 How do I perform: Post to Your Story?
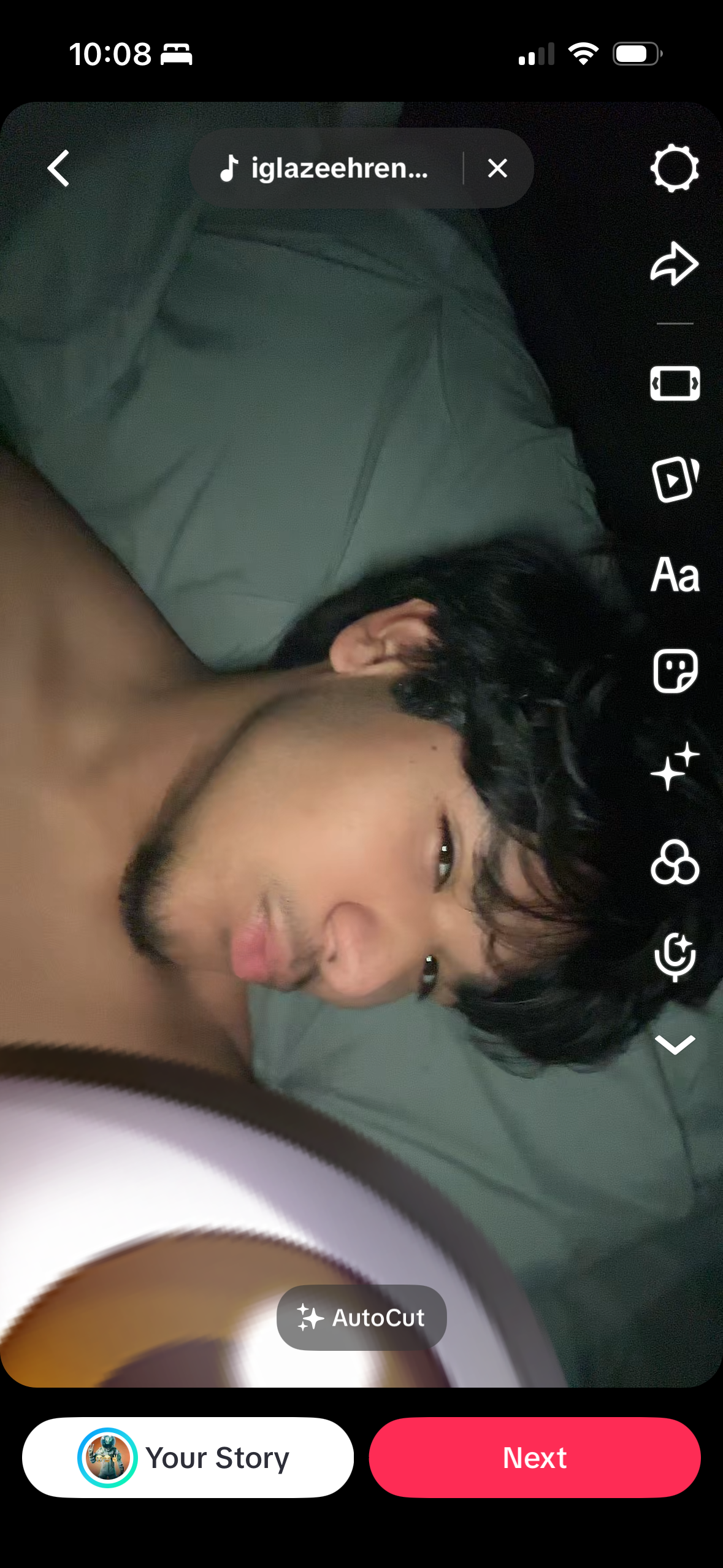pyautogui.click(x=188, y=1457)
